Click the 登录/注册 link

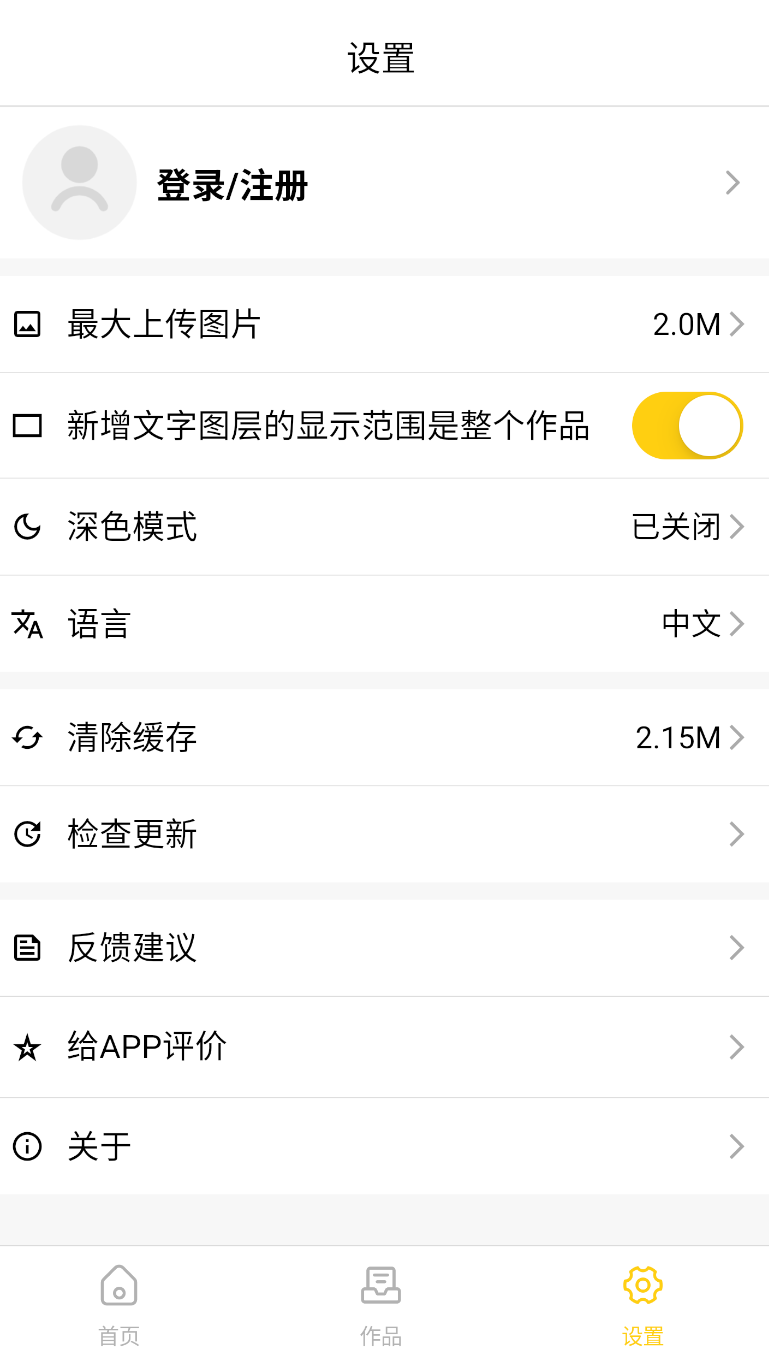point(232,185)
